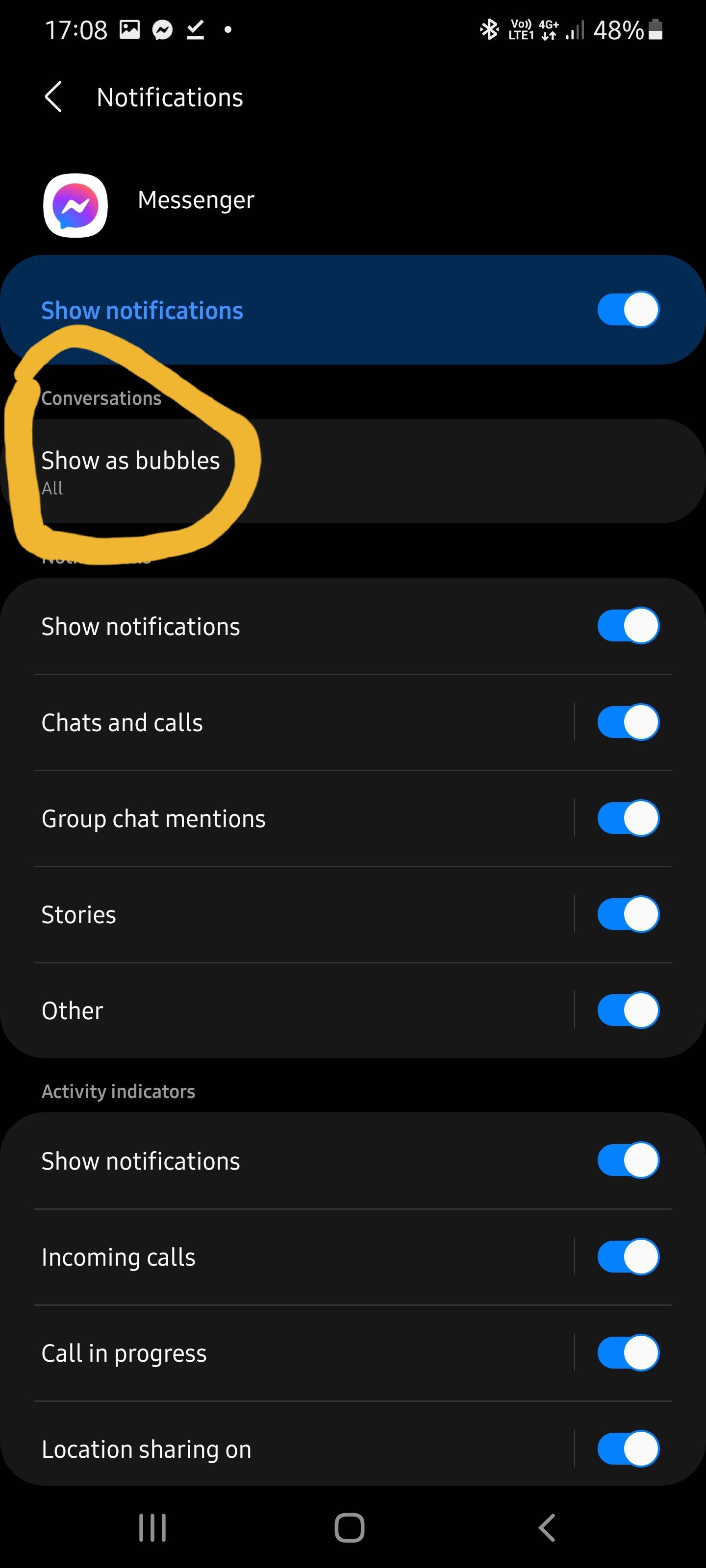Viewport: 706px width, 1568px height.
Task: Disable the Stories notification switch
Action: [628, 914]
